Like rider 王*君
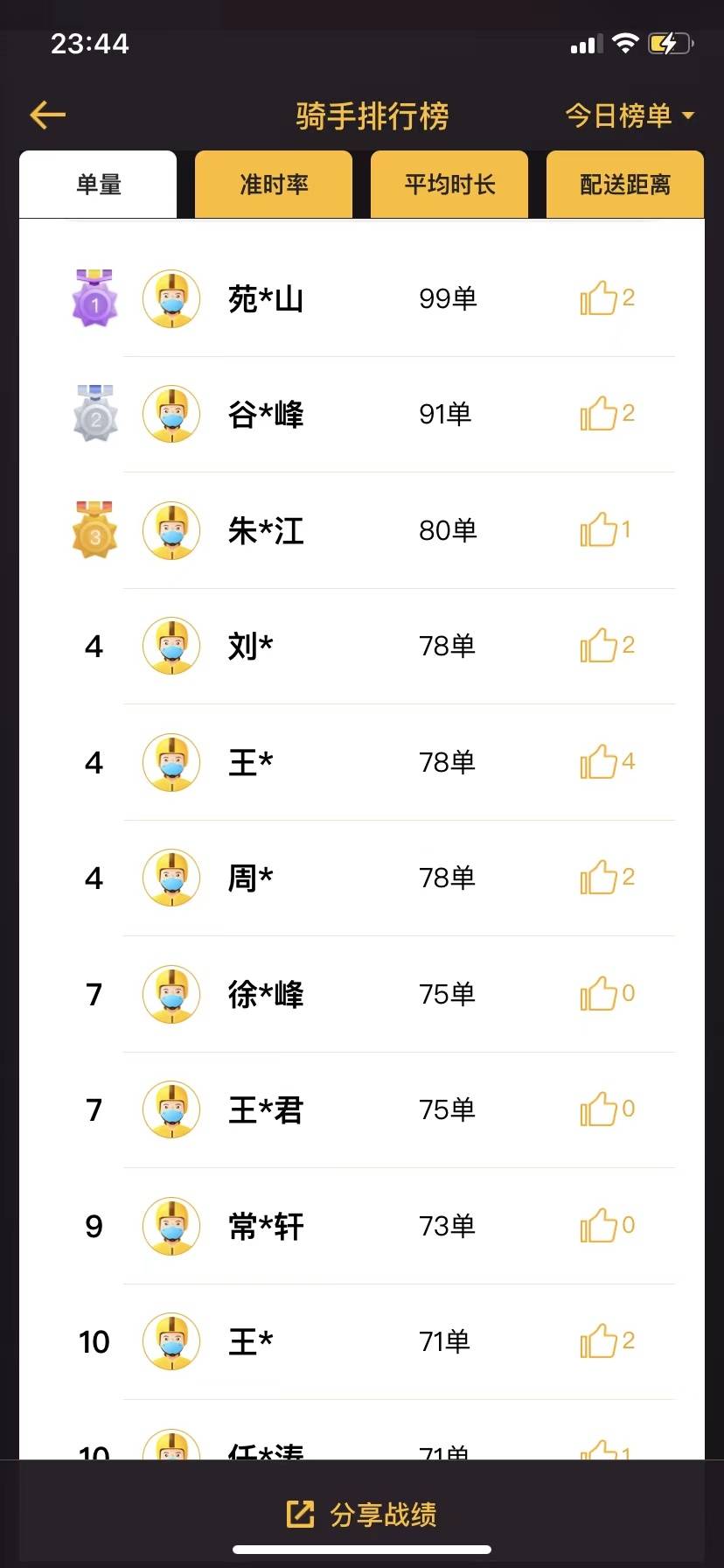724x1568 pixels. point(600,1109)
